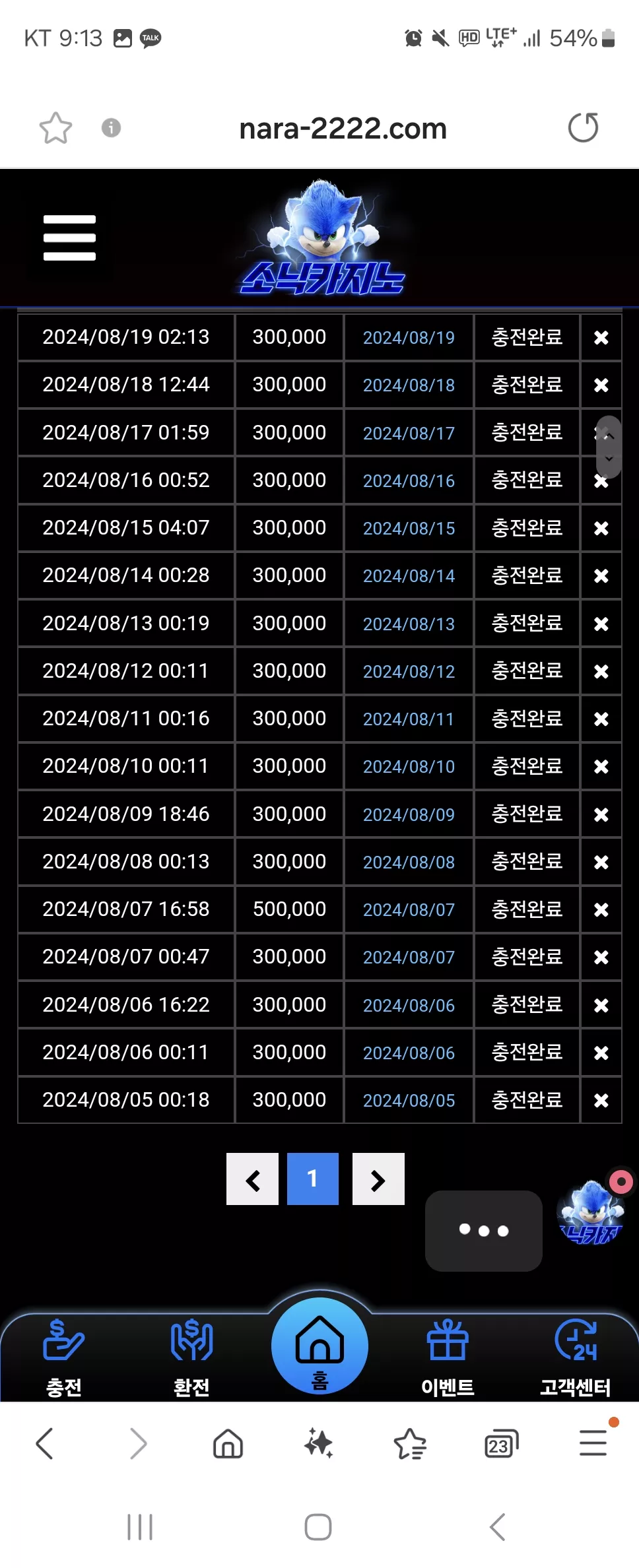639x1568 pixels.
Task: Delete the 2024/08/07 16:58 500,000 record
Action: (601, 909)
